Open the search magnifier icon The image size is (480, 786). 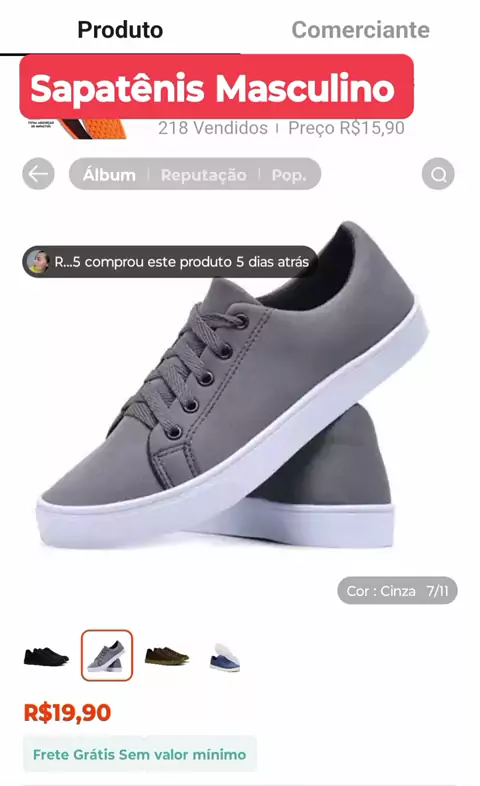click(438, 174)
